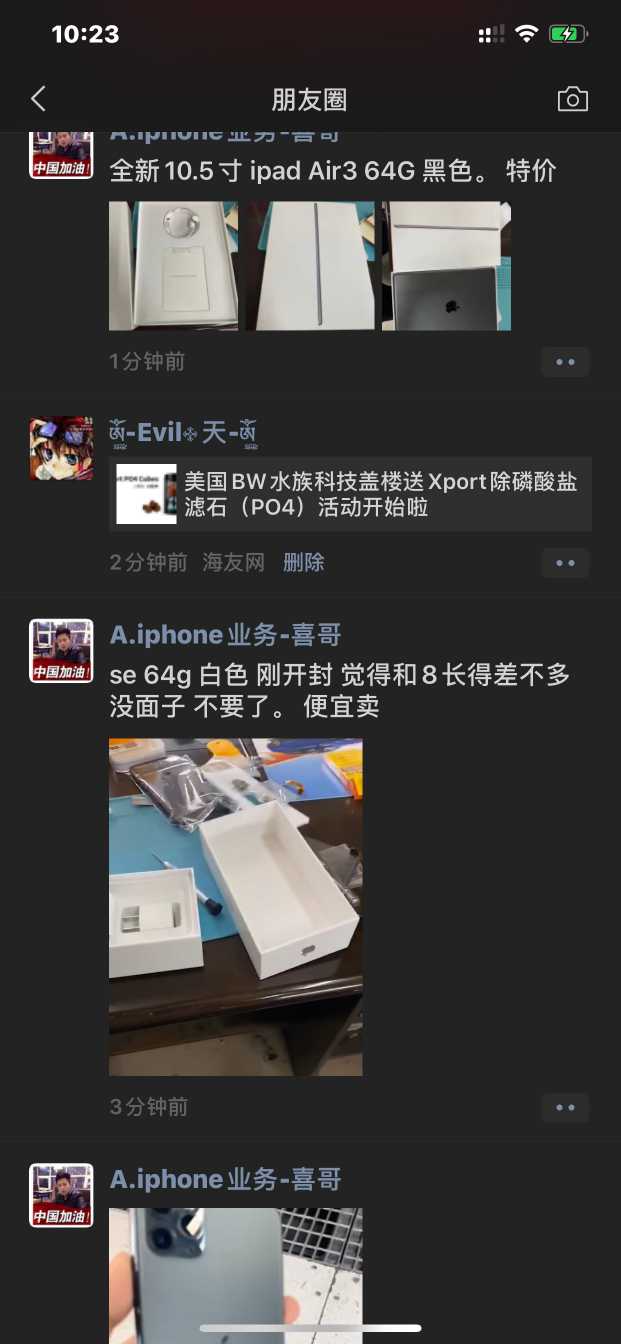
Task: Open the more options on the 3分钟前 post
Action: 565,1107
